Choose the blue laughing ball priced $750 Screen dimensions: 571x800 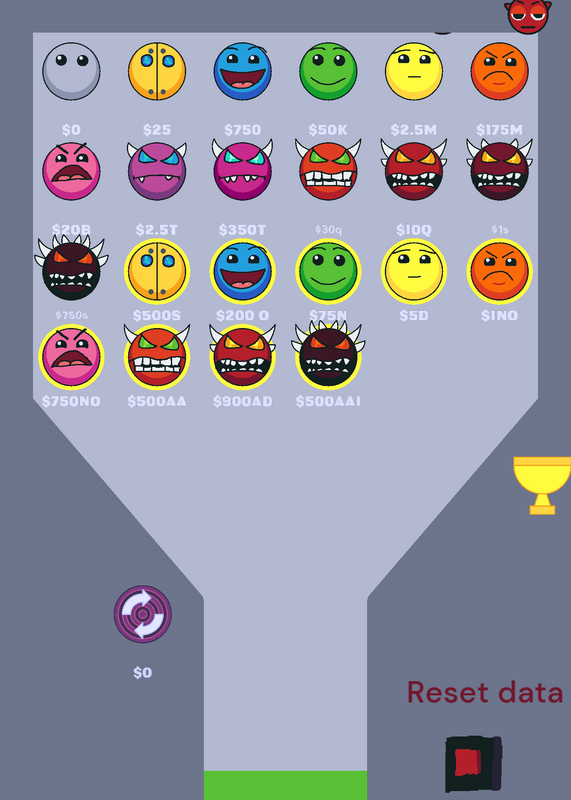[x=242, y=71]
